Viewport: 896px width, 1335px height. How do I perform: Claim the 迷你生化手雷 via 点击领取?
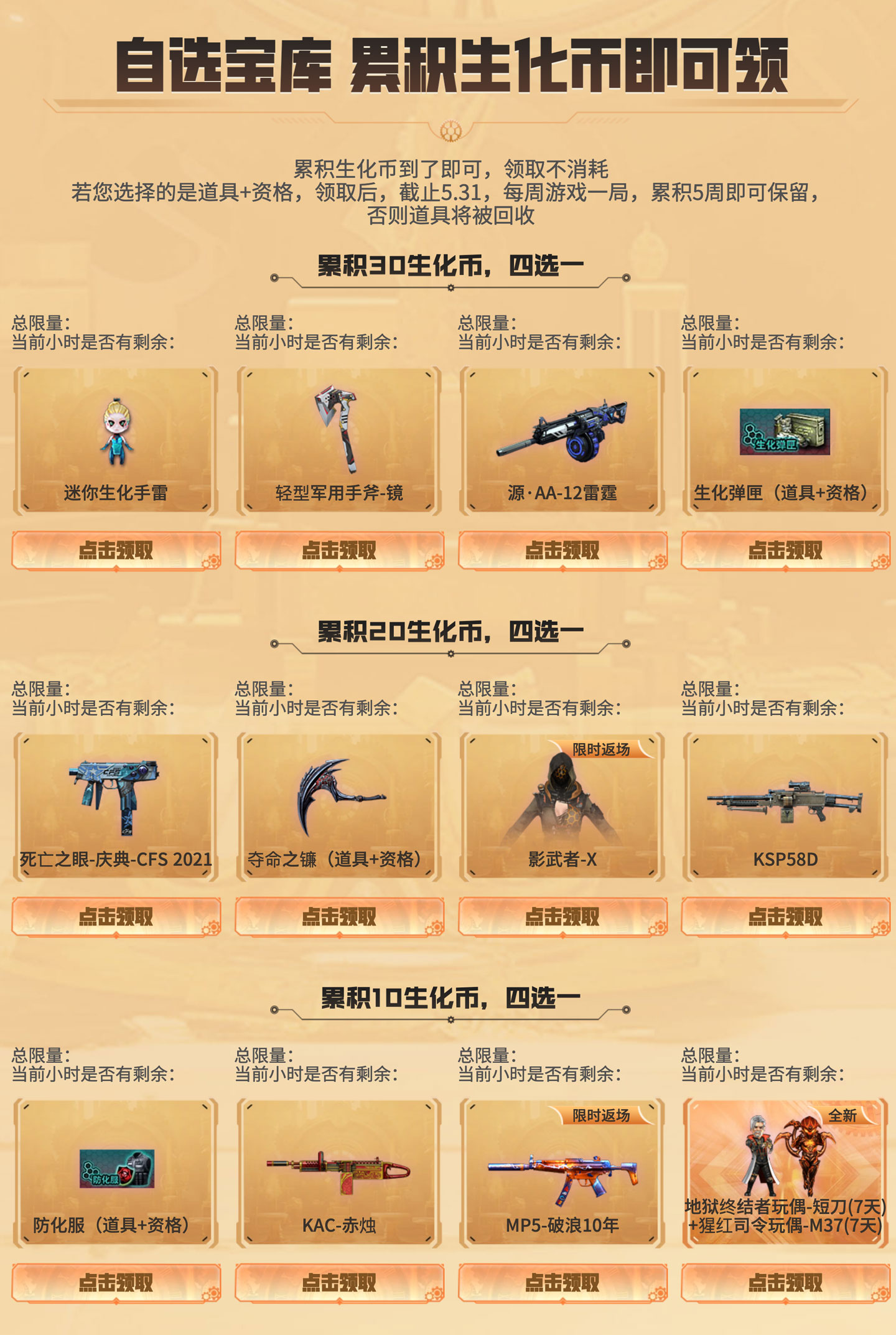(x=118, y=551)
